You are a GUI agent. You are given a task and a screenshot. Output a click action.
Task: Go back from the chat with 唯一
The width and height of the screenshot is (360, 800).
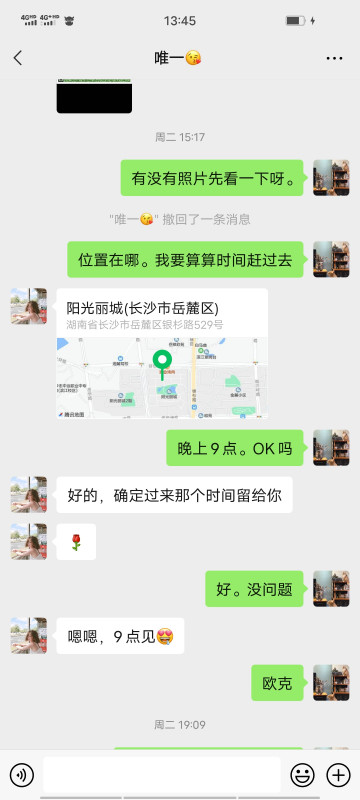coord(18,58)
